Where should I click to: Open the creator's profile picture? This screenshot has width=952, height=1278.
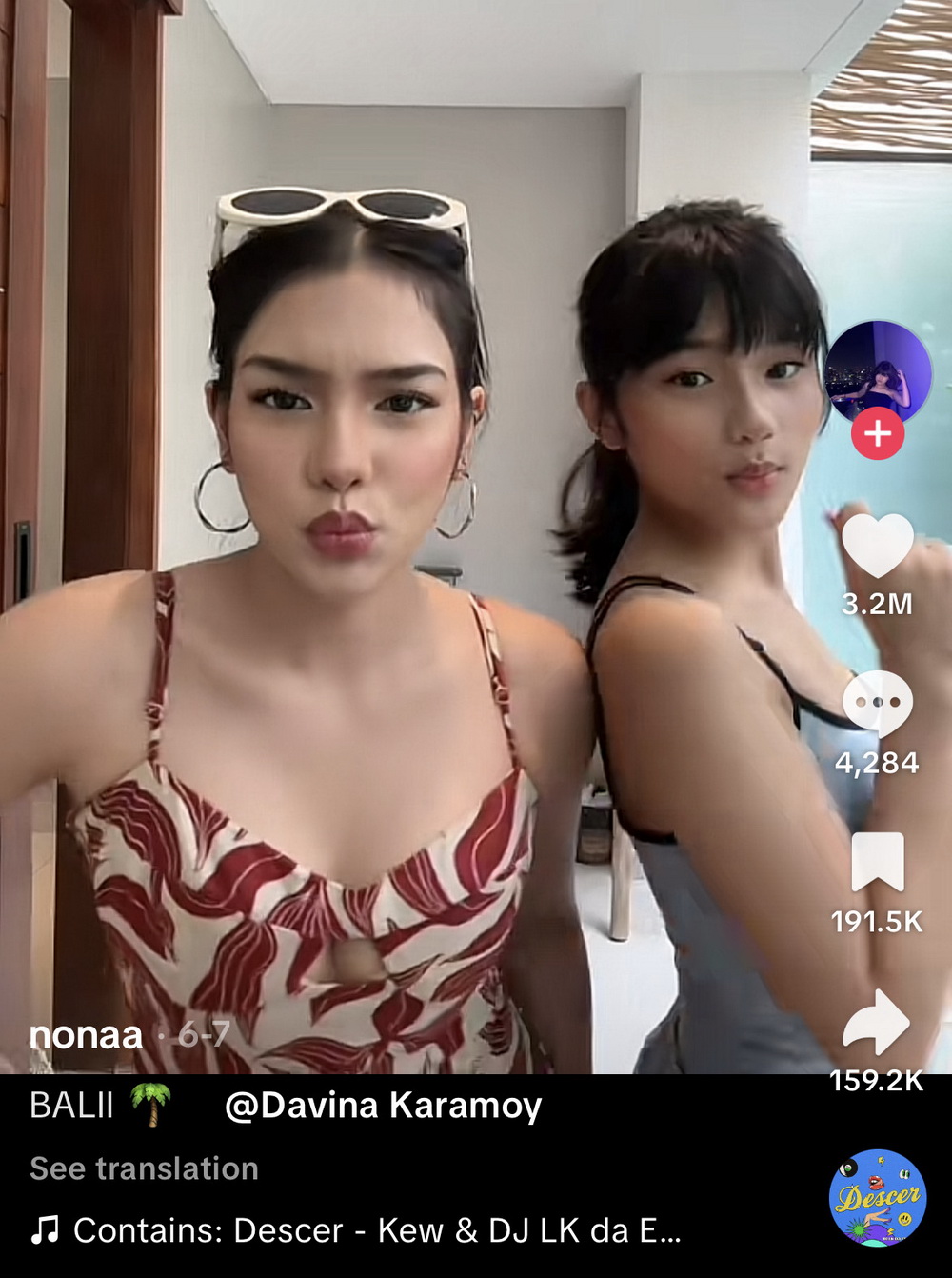877,371
